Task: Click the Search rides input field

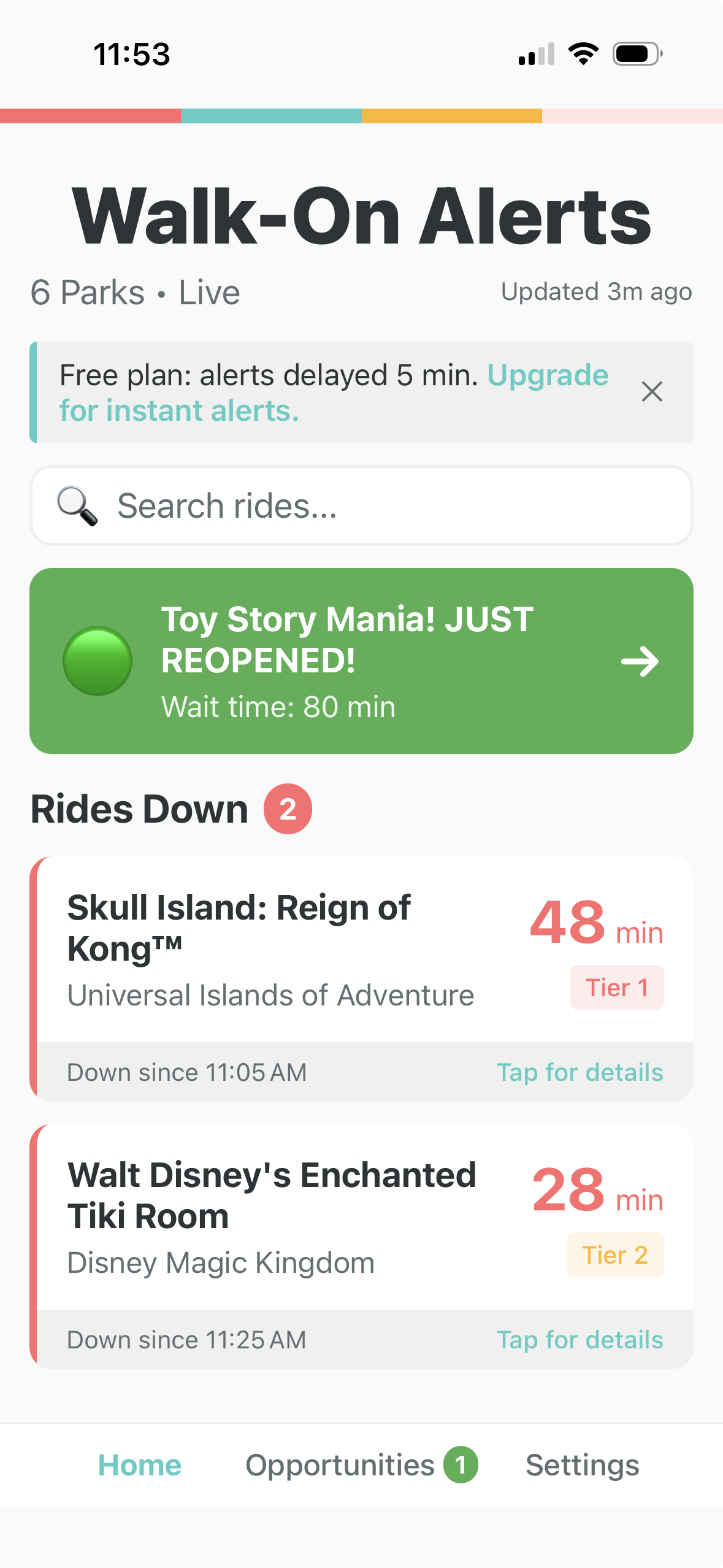Action: click(x=361, y=505)
